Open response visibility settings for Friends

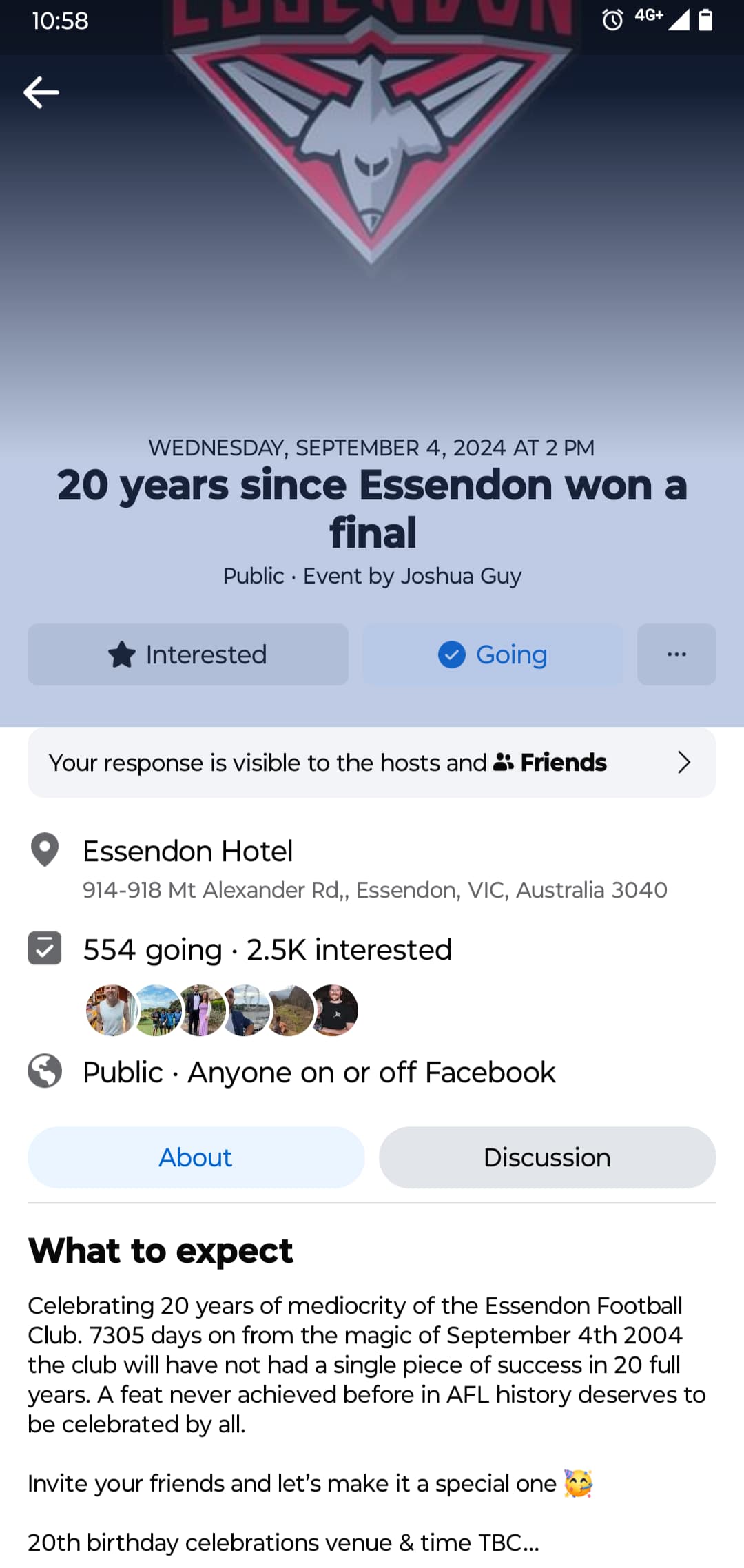[372, 763]
